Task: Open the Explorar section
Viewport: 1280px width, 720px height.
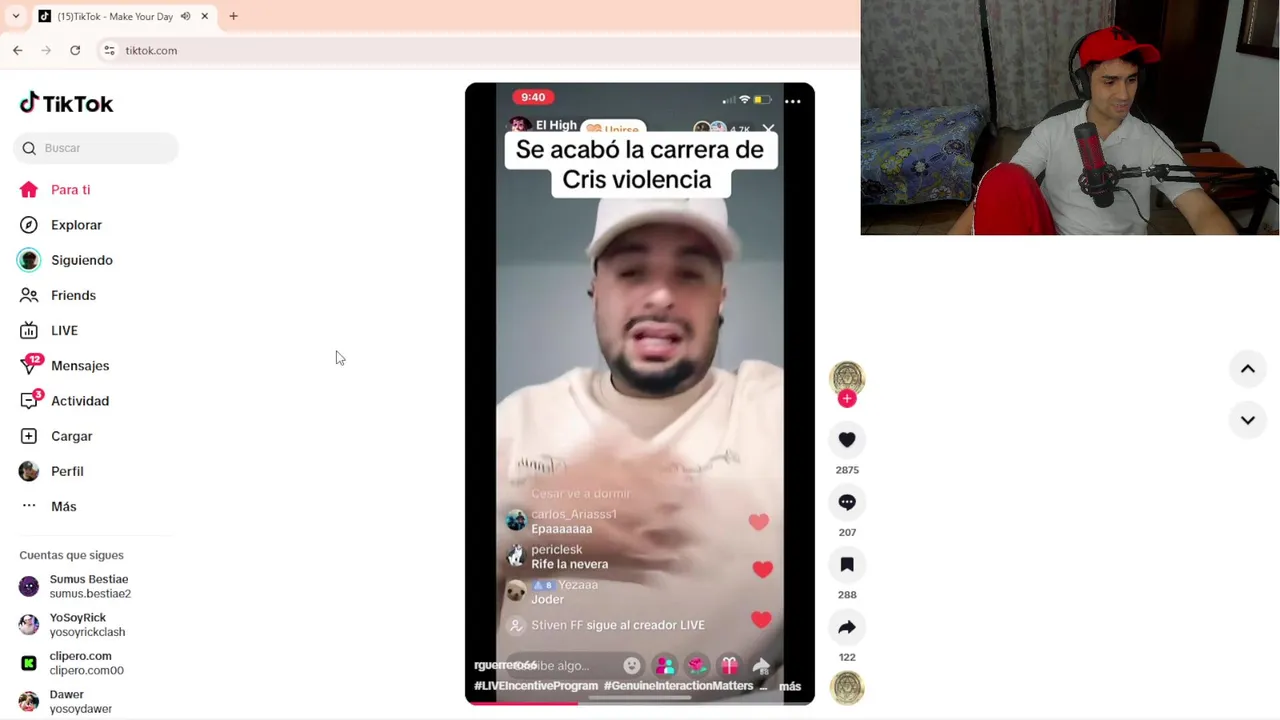Action: [75, 225]
